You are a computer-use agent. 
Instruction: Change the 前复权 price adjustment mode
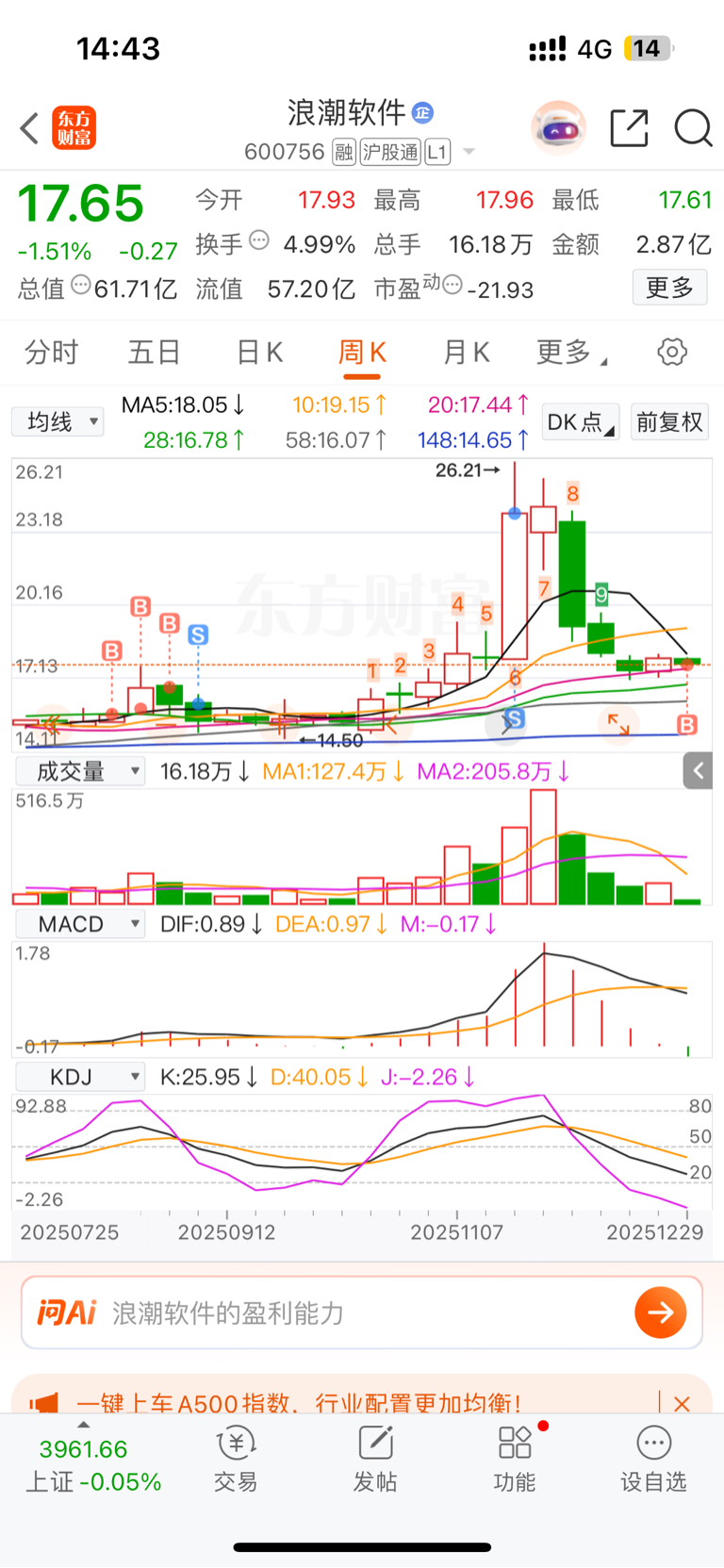[669, 421]
